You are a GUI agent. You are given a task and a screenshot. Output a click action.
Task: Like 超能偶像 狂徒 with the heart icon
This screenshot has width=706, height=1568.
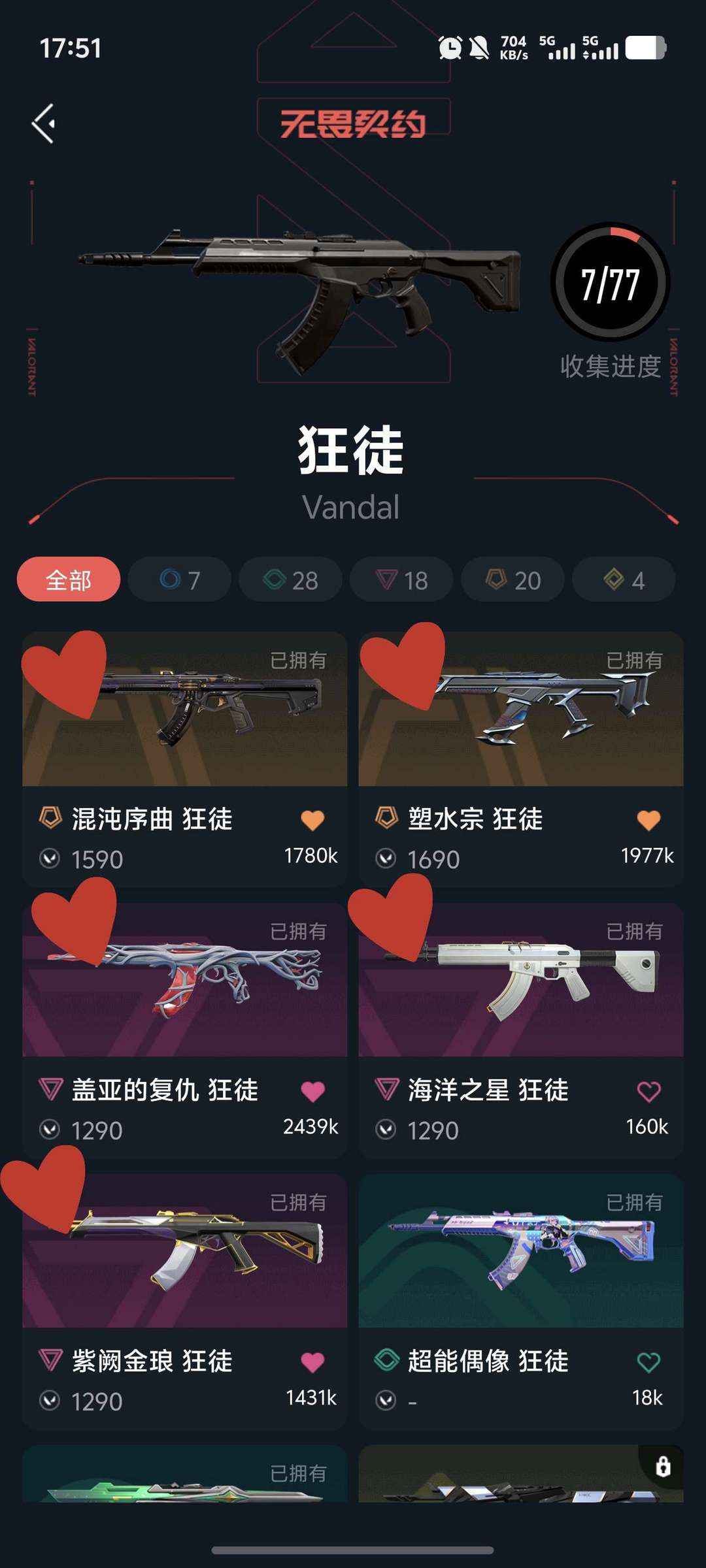[x=648, y=1362]
